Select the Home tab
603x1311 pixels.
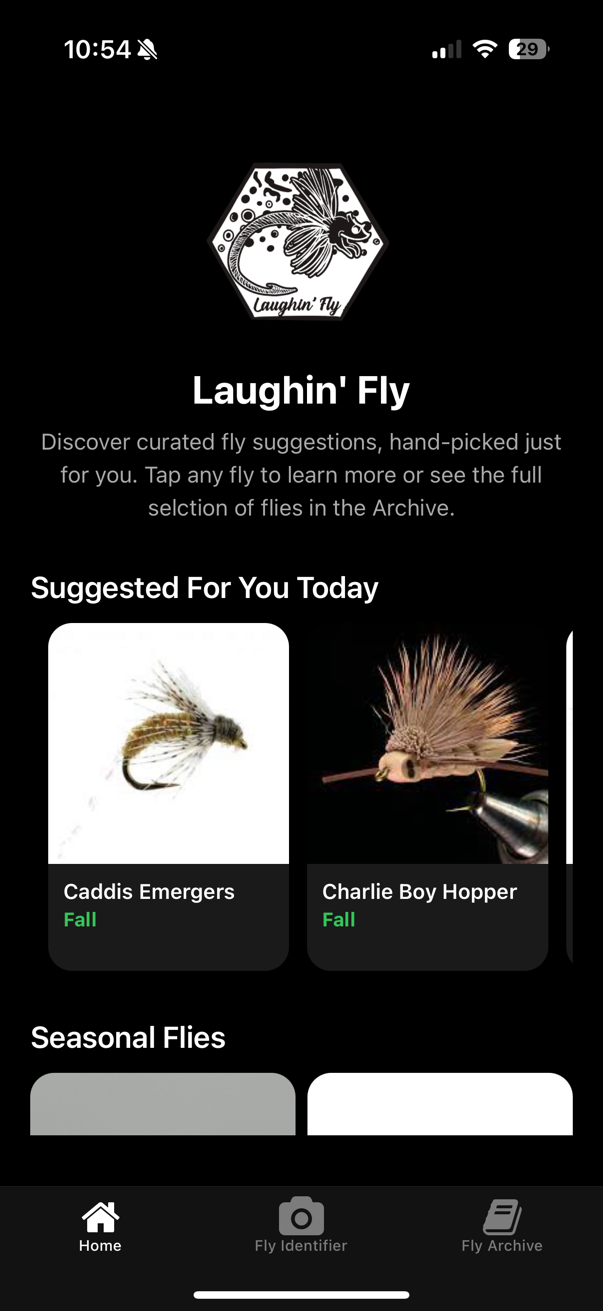100,1225
